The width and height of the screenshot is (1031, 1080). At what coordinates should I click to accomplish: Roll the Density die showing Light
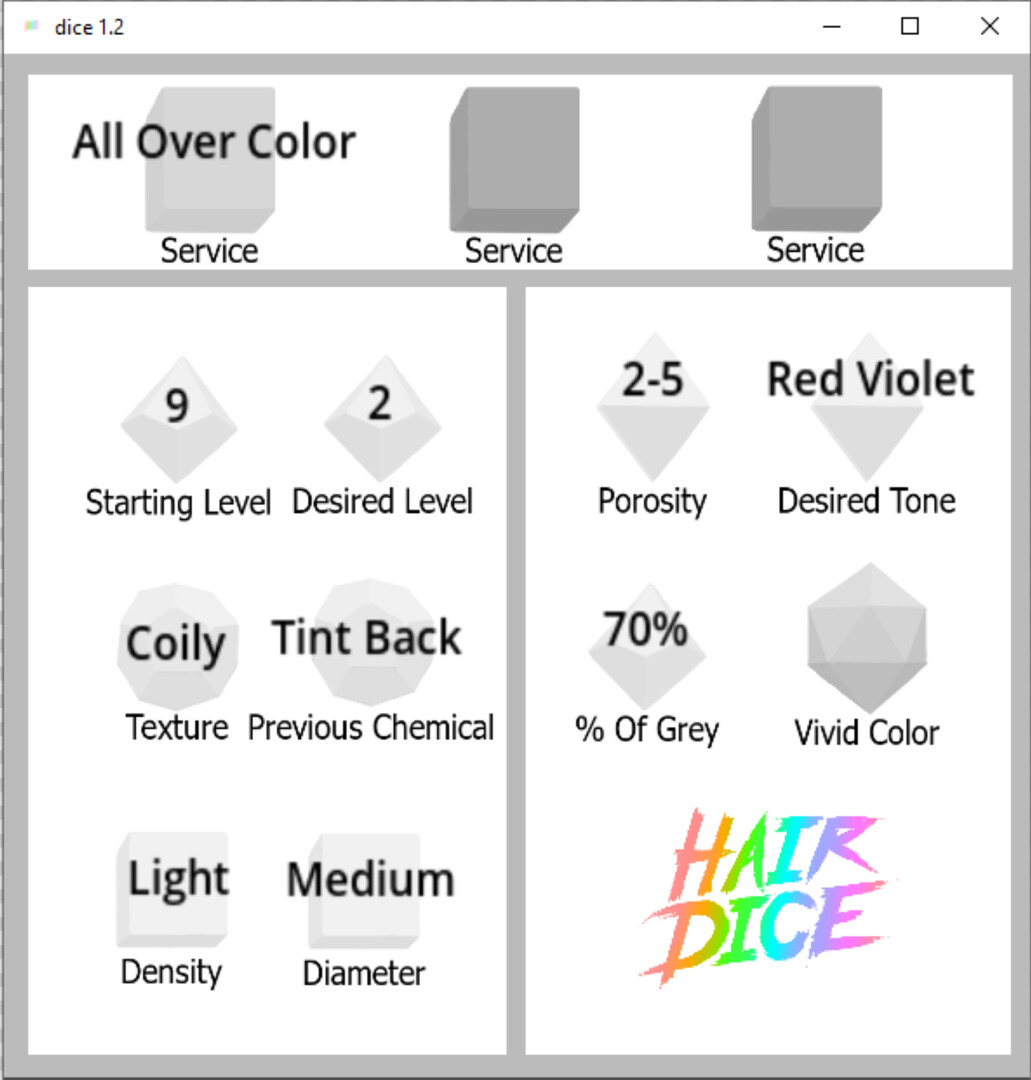click(x=173, y=890)
